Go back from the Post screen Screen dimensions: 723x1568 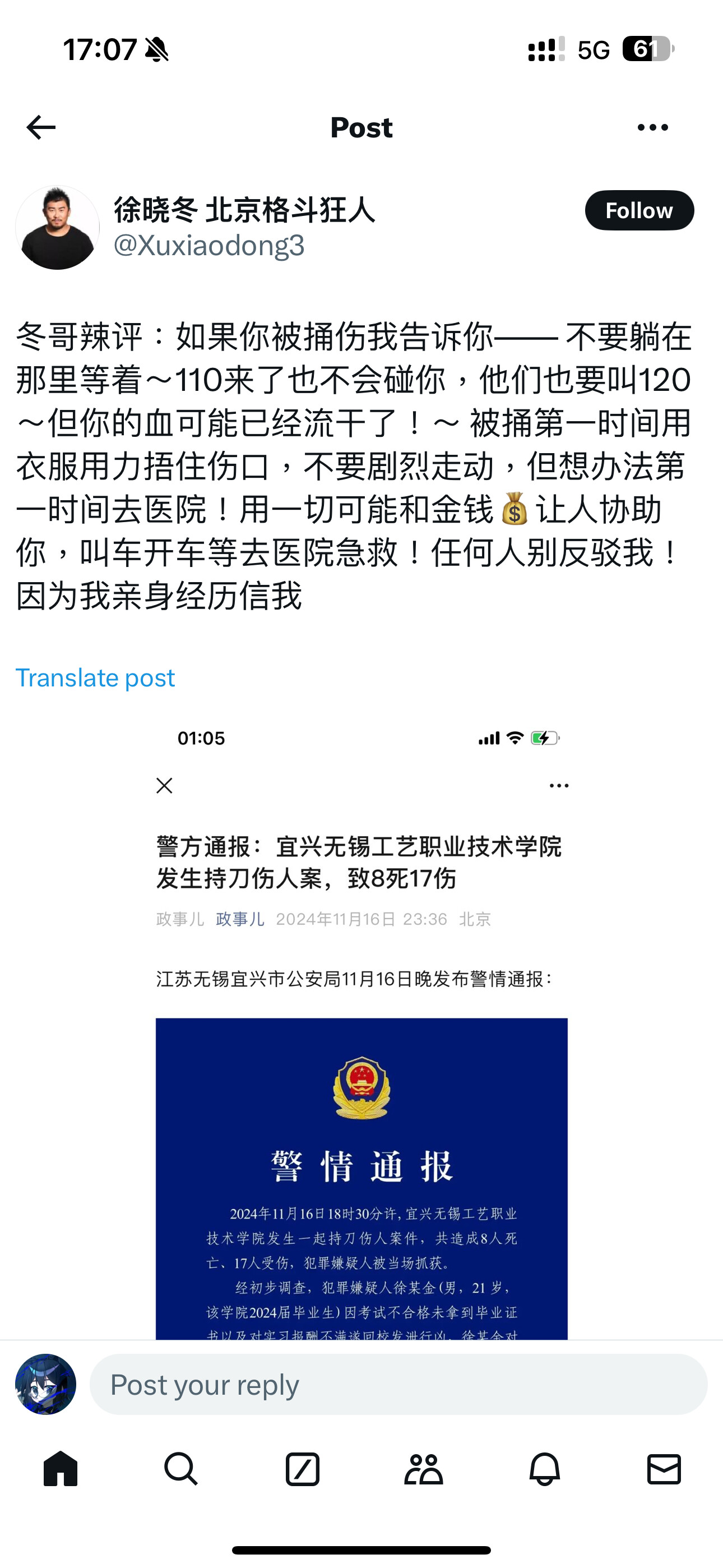(x=41, y=127)
